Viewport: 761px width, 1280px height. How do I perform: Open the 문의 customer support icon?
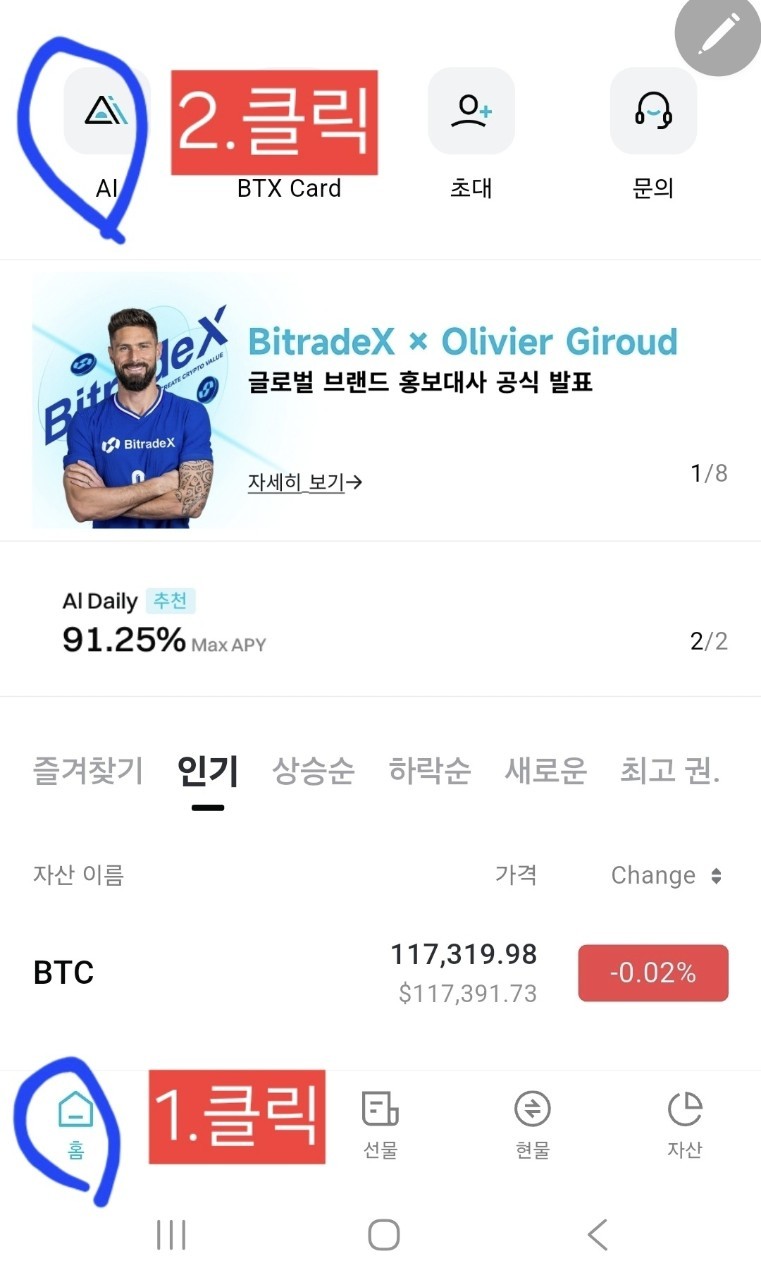[653, 111]
